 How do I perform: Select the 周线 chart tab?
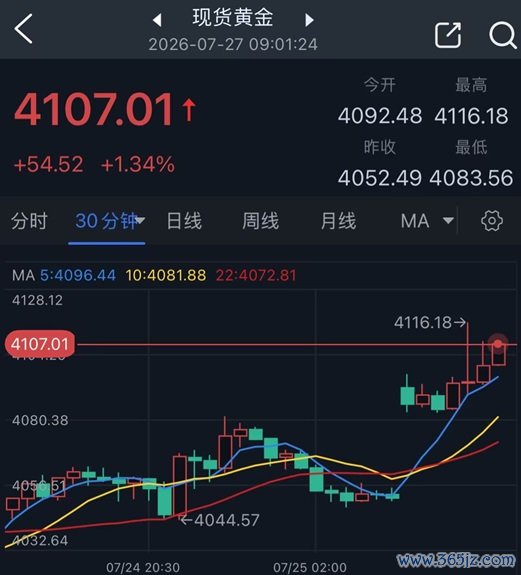261,221
